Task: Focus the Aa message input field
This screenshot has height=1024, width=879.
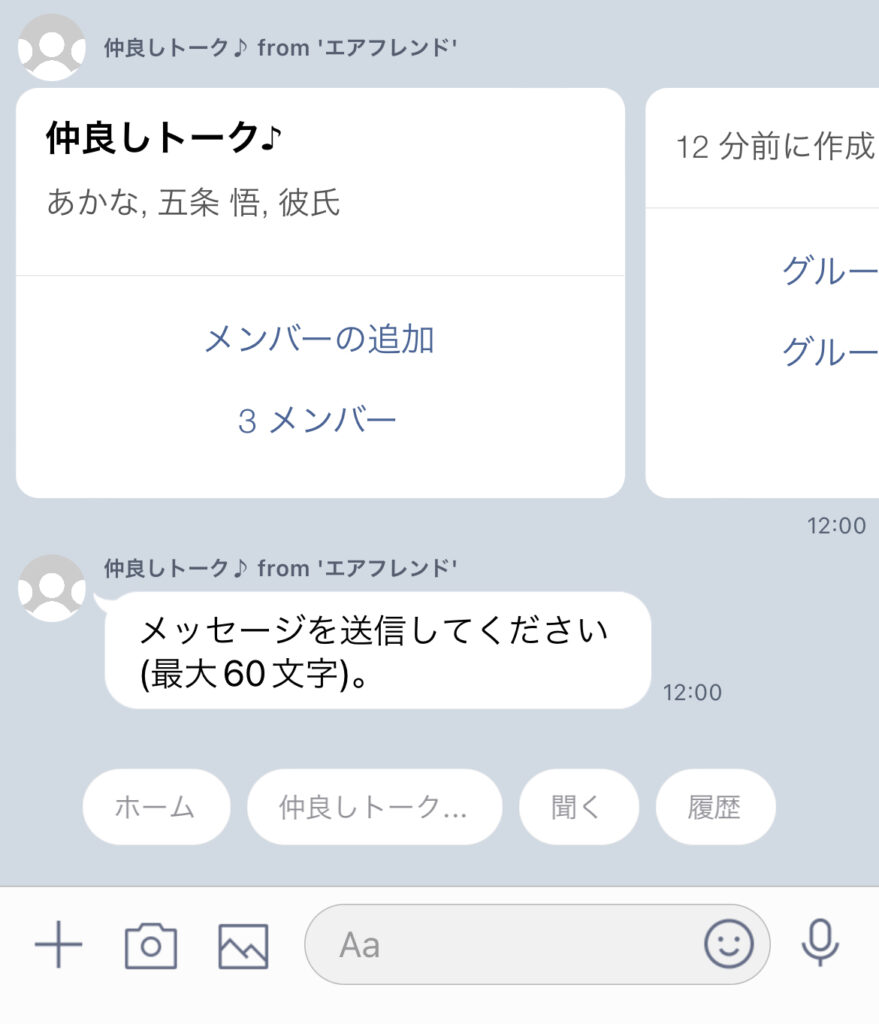Action: coord(500,945)
